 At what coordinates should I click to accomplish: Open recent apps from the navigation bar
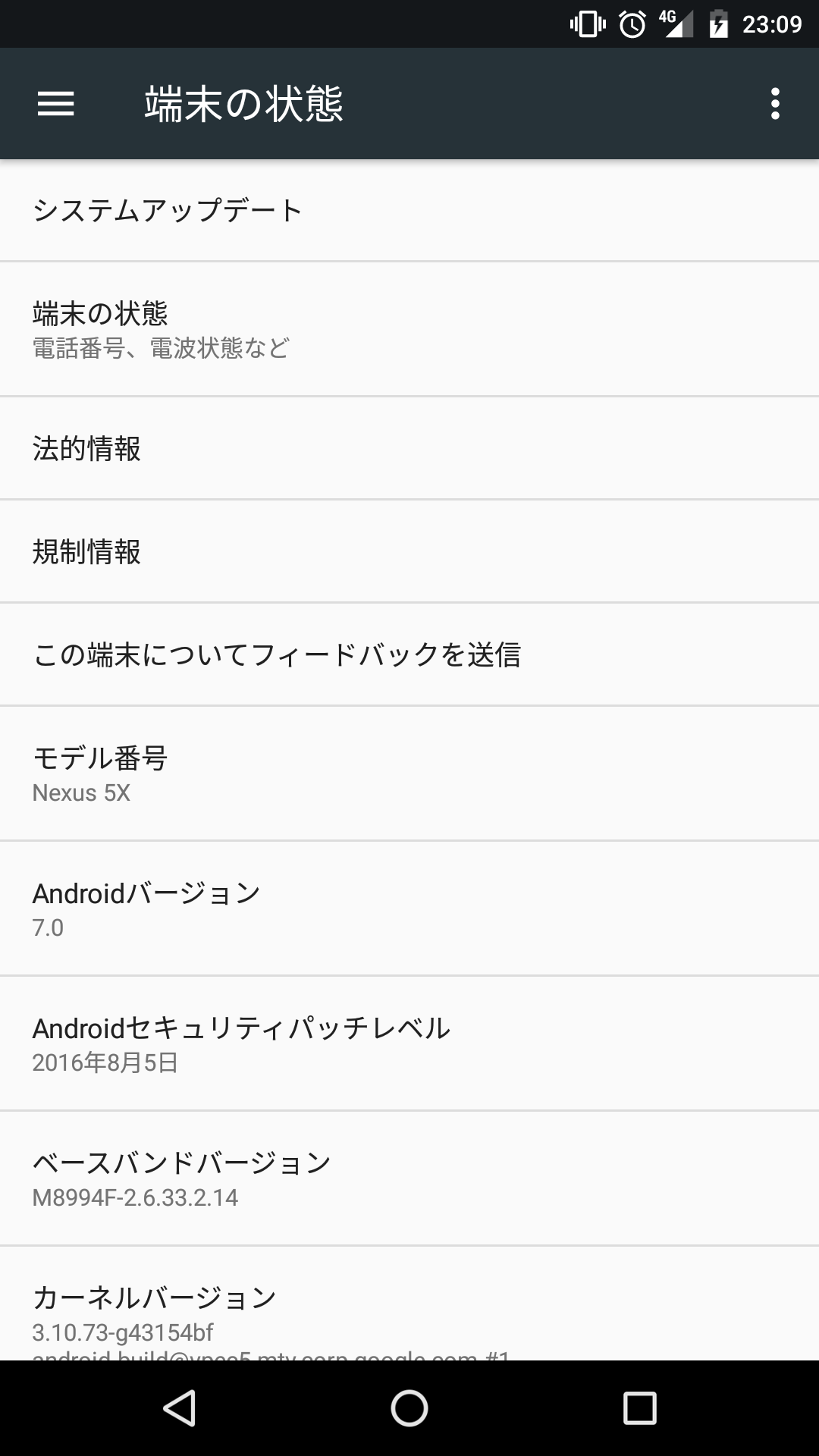click(639, 1408)
